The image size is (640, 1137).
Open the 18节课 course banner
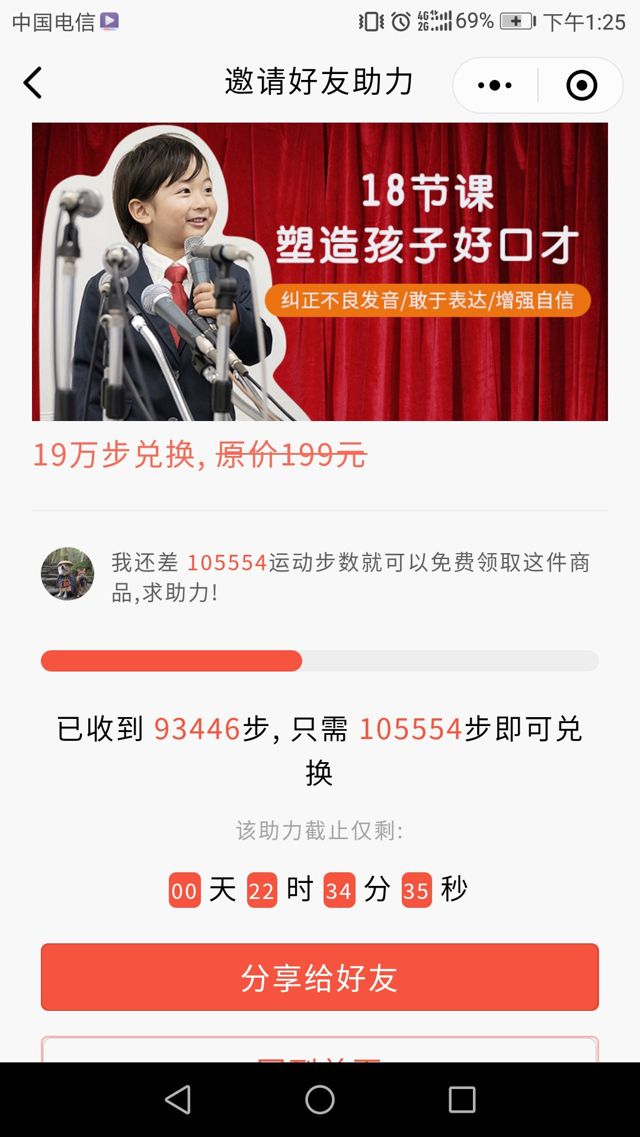(320, 271)
